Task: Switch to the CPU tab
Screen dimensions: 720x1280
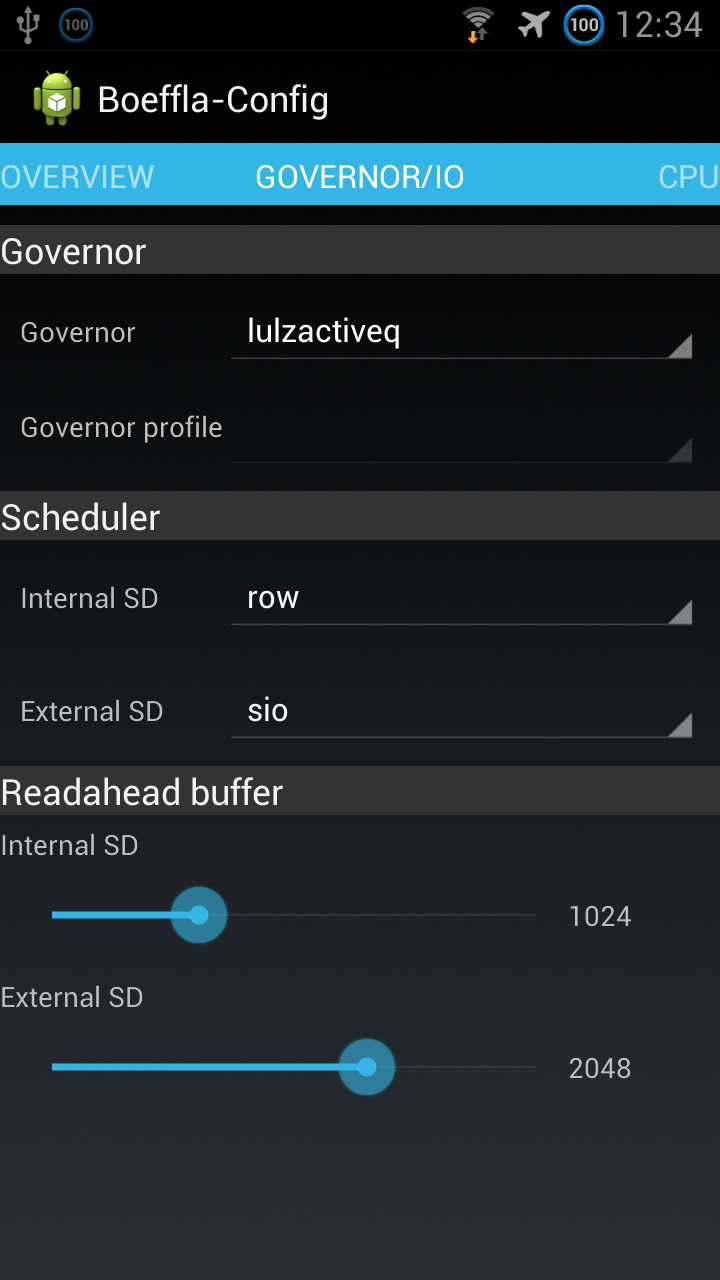Action: 689,177
